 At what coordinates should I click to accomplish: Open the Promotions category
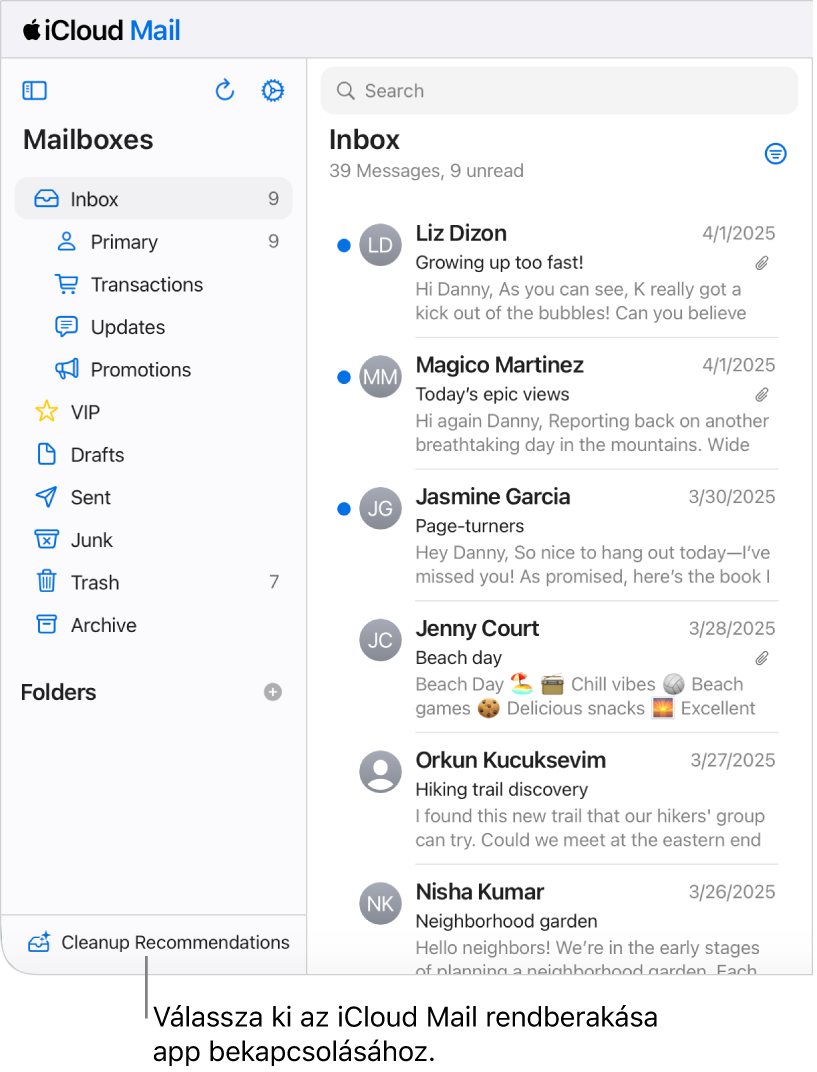tap(140, 370)
